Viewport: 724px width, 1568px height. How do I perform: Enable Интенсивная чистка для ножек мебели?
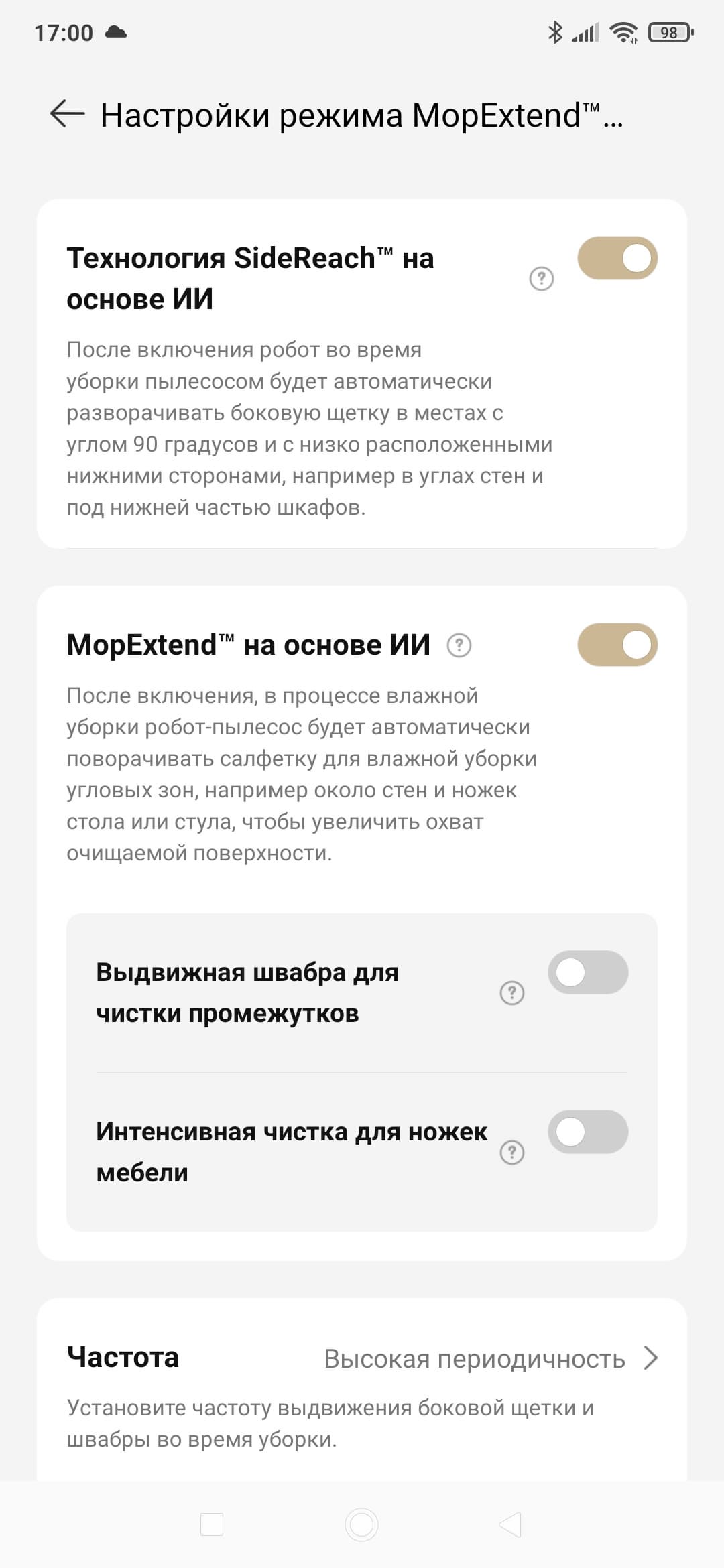(588, 1132)
